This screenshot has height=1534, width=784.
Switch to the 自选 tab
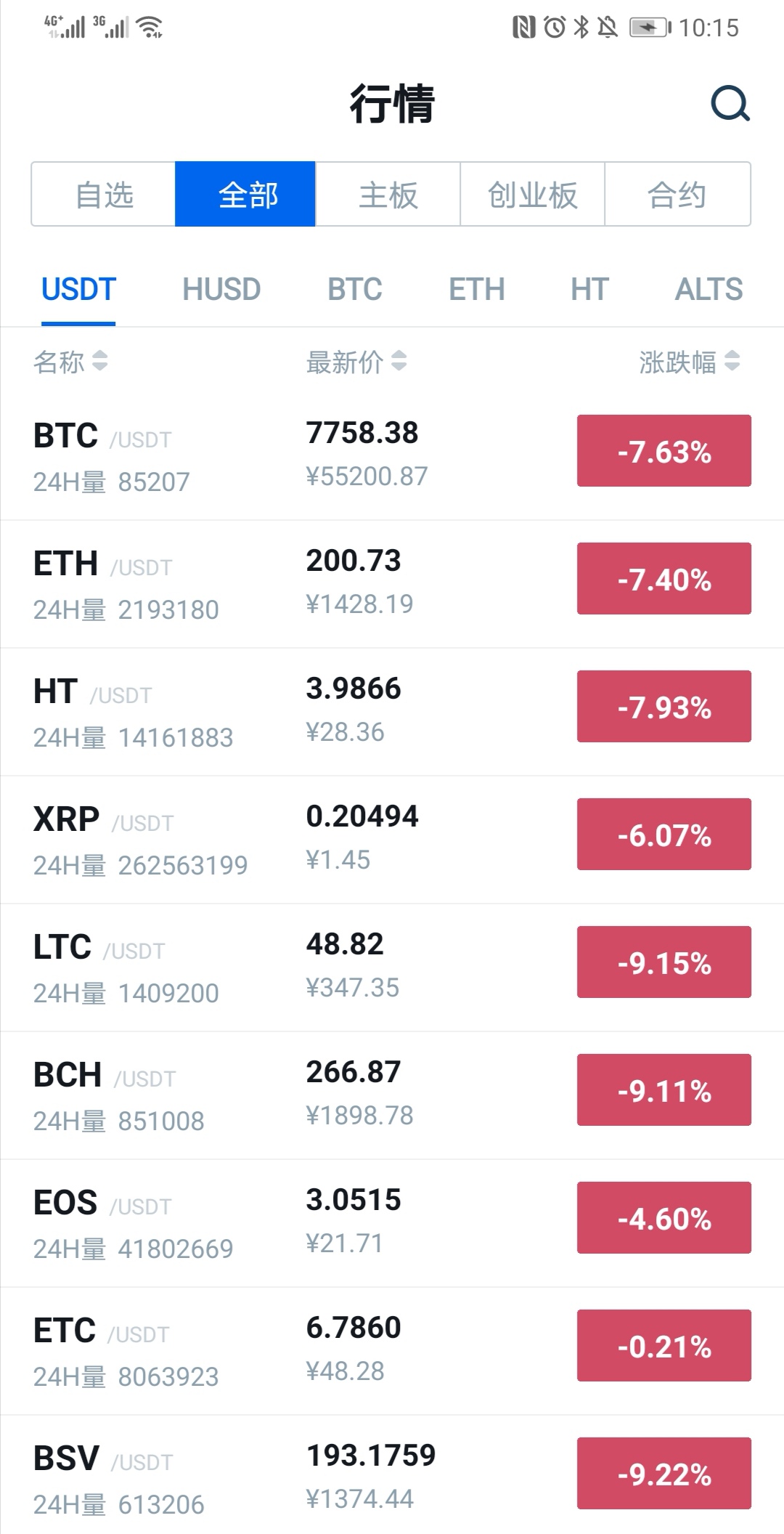(104, 195)
